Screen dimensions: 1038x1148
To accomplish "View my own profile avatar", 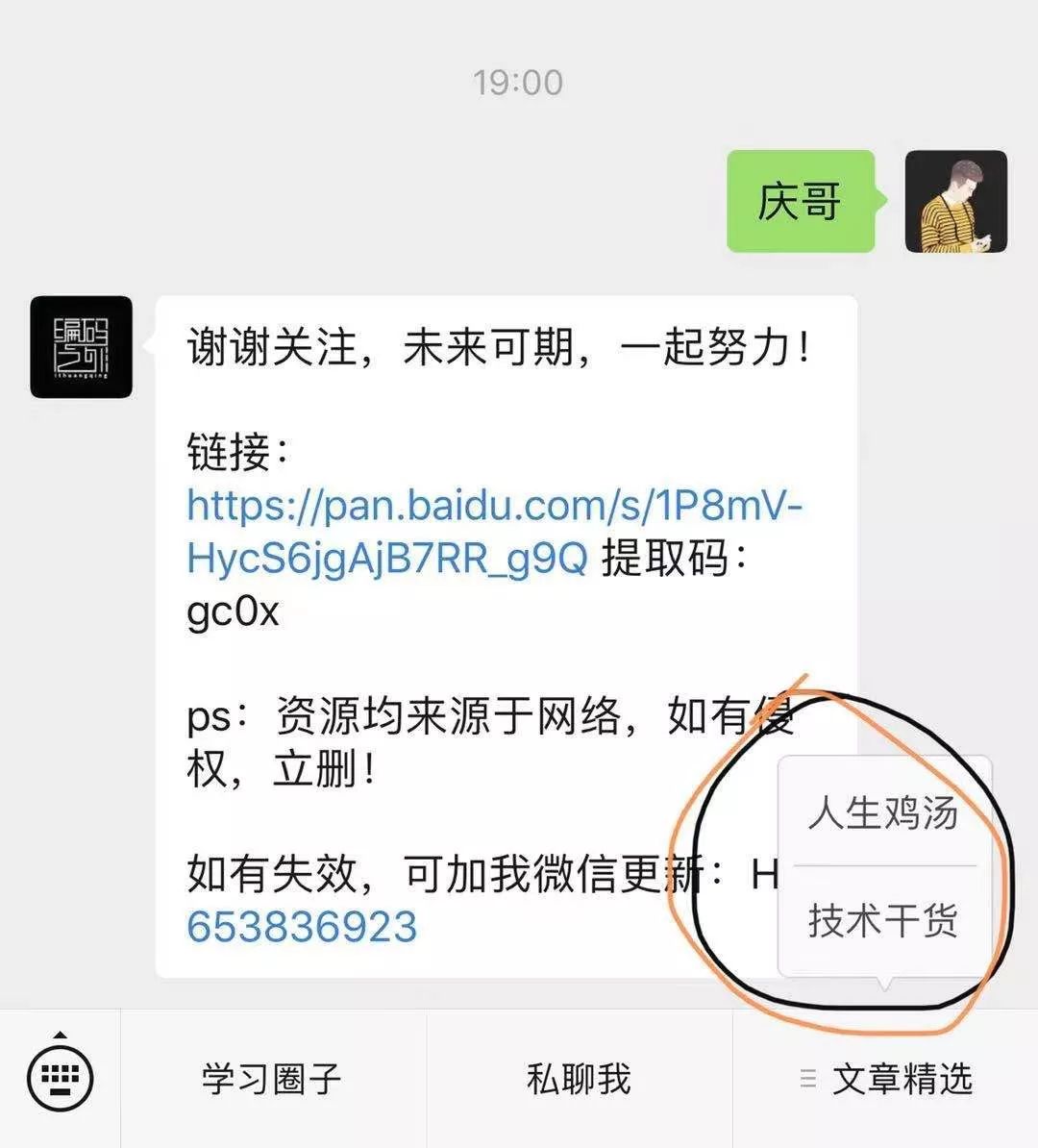I will (x=955, y=202).
